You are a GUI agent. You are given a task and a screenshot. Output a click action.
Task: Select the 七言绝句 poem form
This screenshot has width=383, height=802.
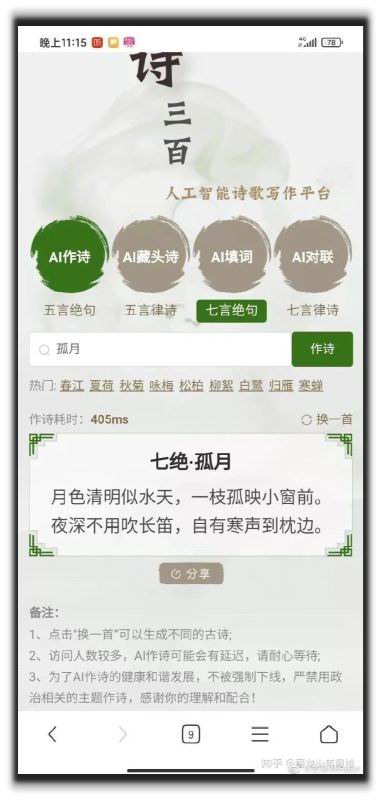point(232,311)
